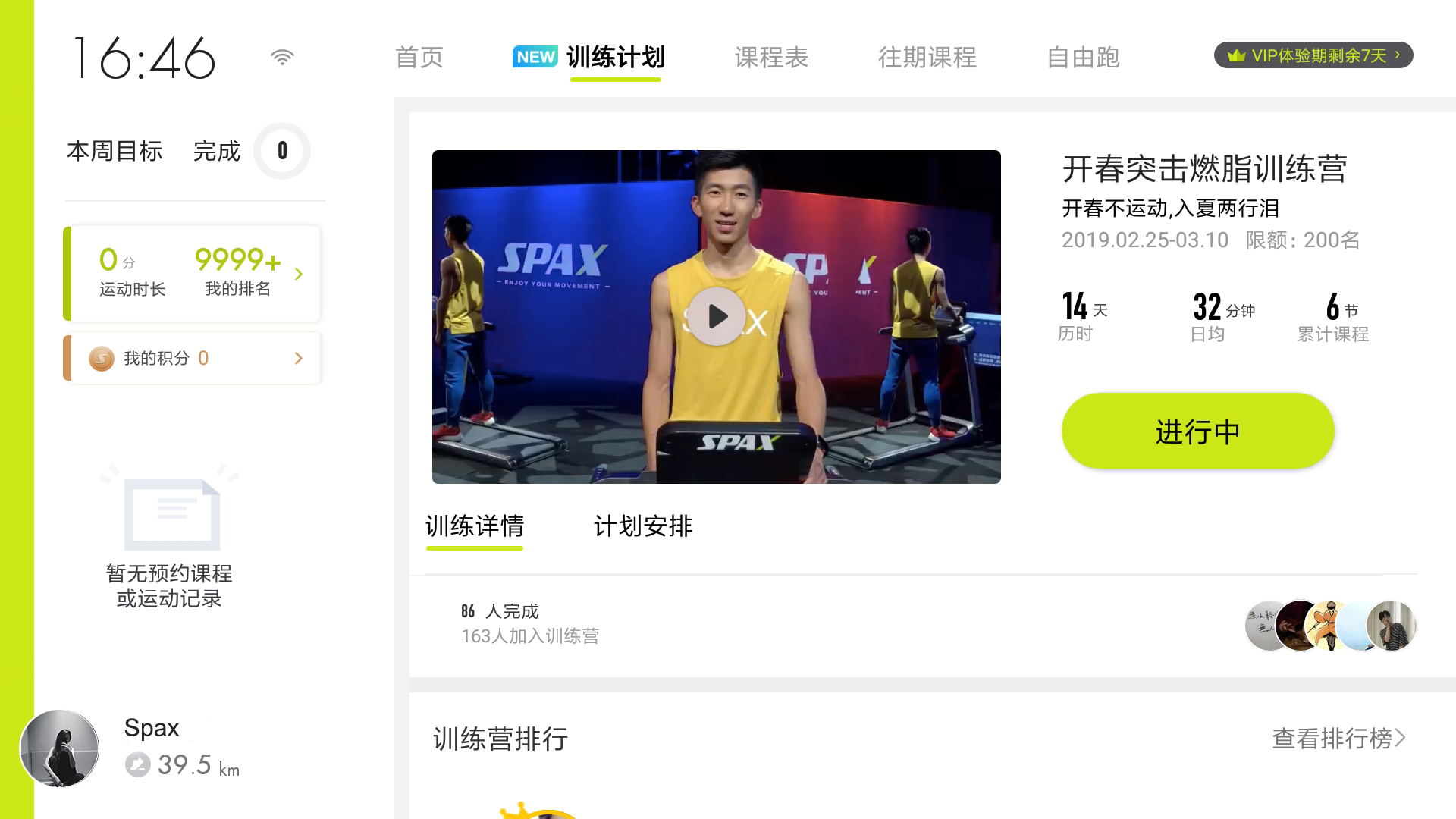The image size is (1456, 819).
Task: Tap the 进行中 button
Action: tap(1197, 431)
